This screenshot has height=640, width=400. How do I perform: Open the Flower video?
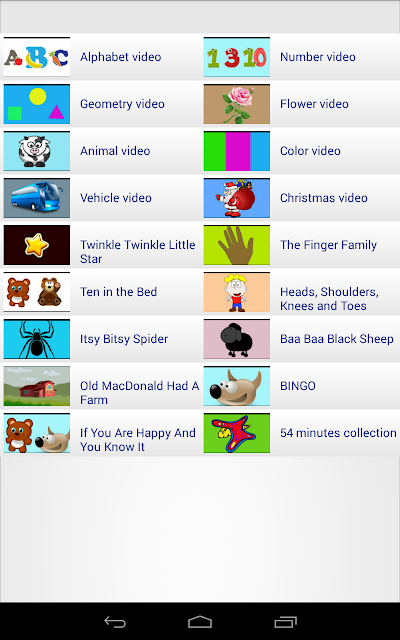[300, 104]
